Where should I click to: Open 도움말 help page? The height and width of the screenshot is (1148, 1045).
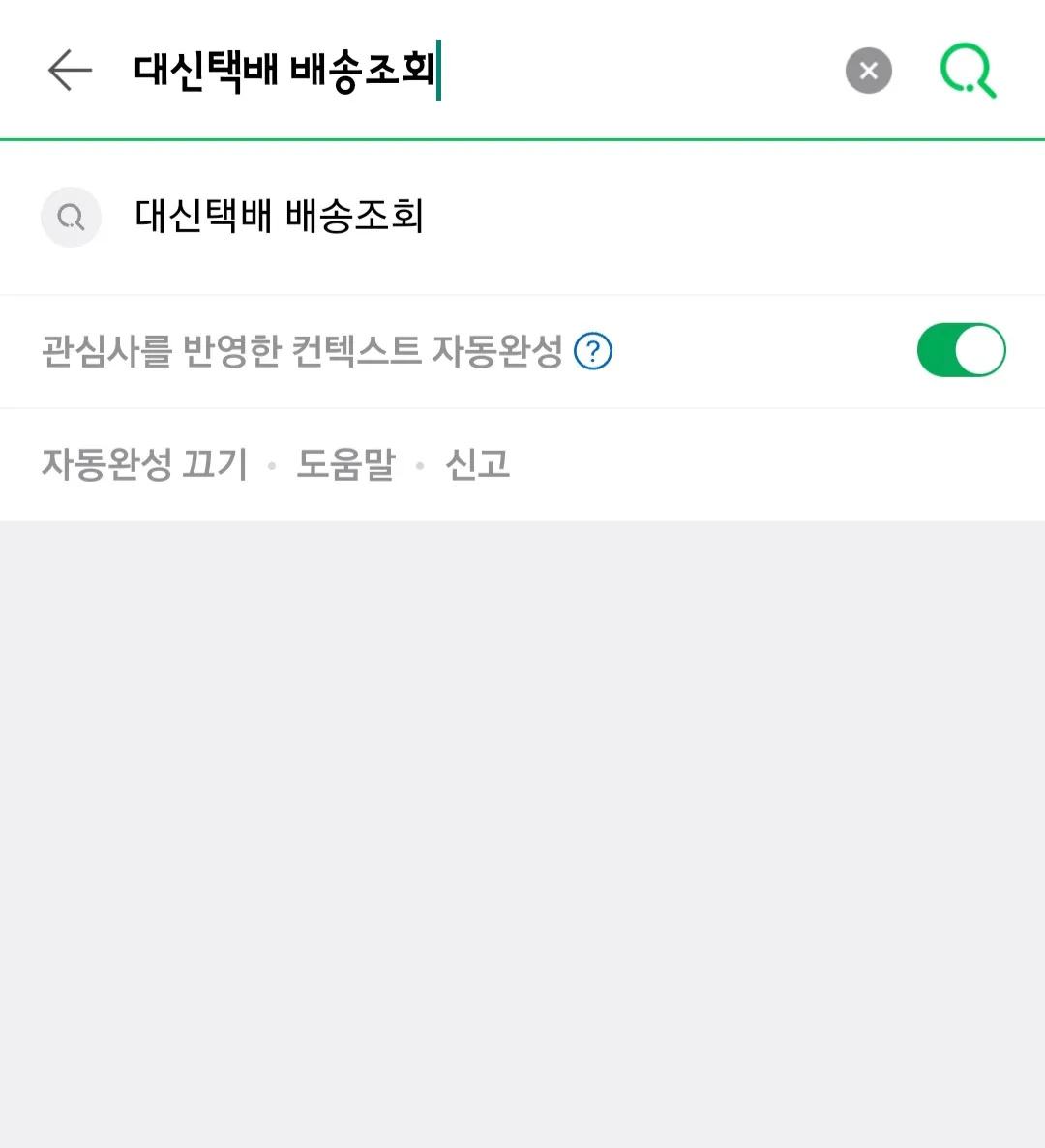[x=345, y=464]
